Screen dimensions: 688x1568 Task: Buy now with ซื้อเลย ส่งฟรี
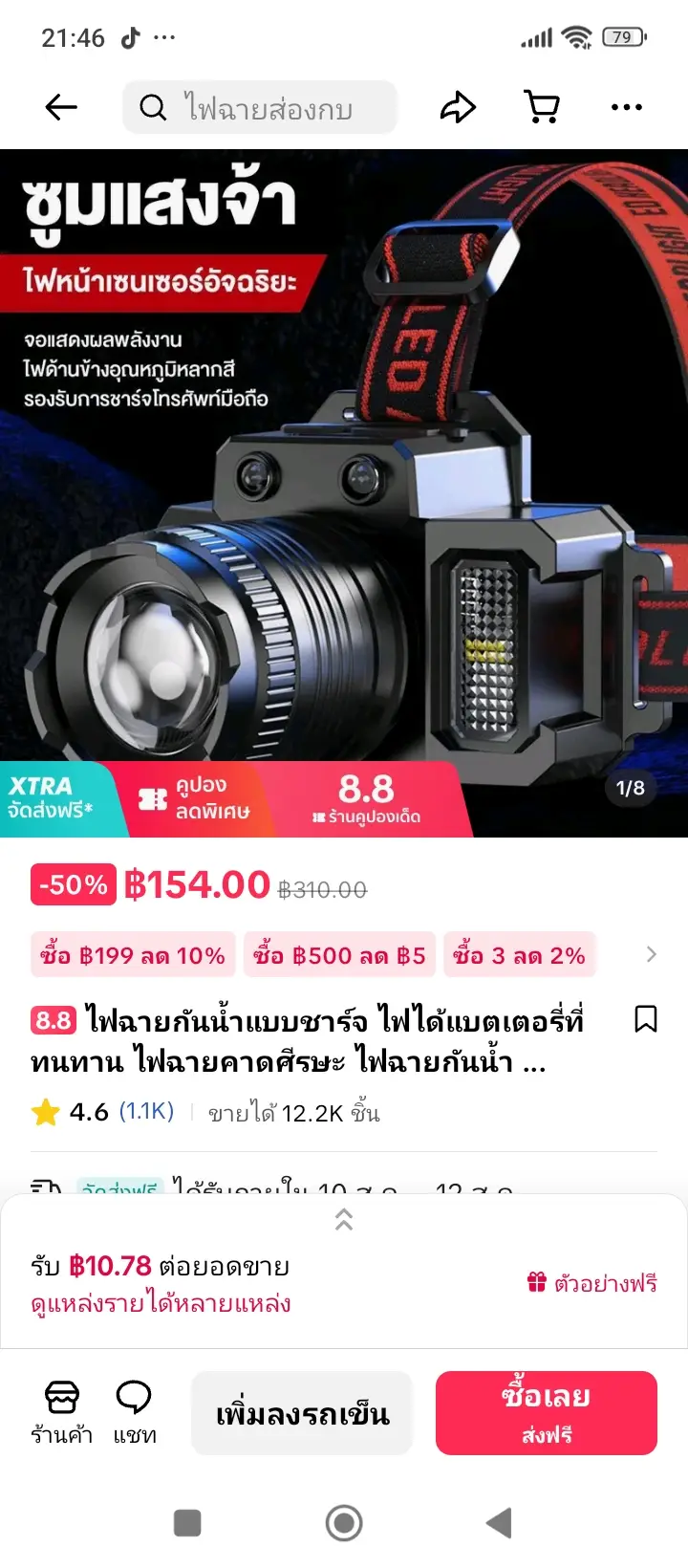click(x=547, y=1413)
